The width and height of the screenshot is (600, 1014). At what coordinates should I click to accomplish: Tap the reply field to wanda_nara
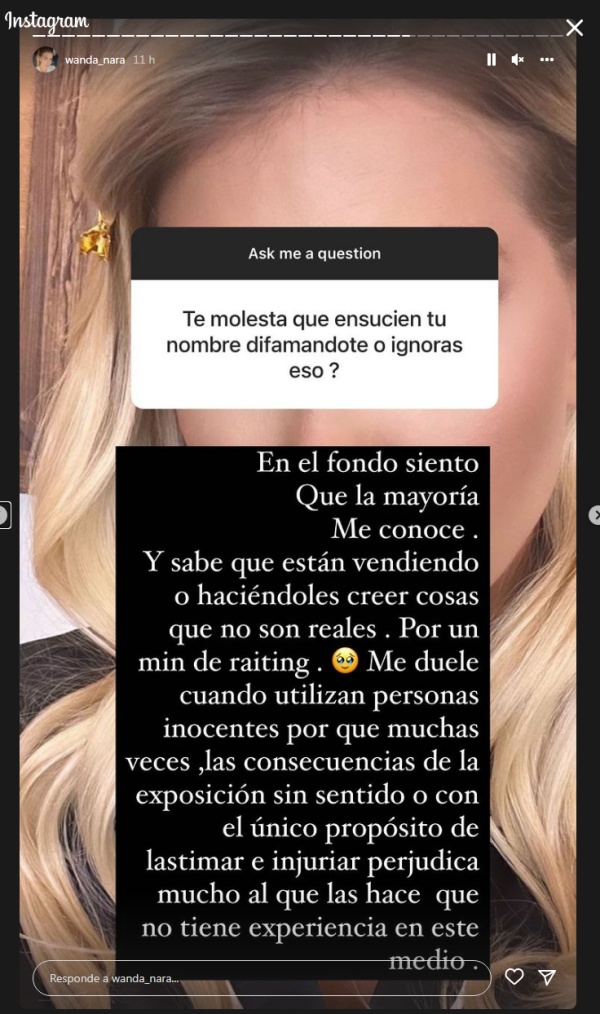click(260, 977)
